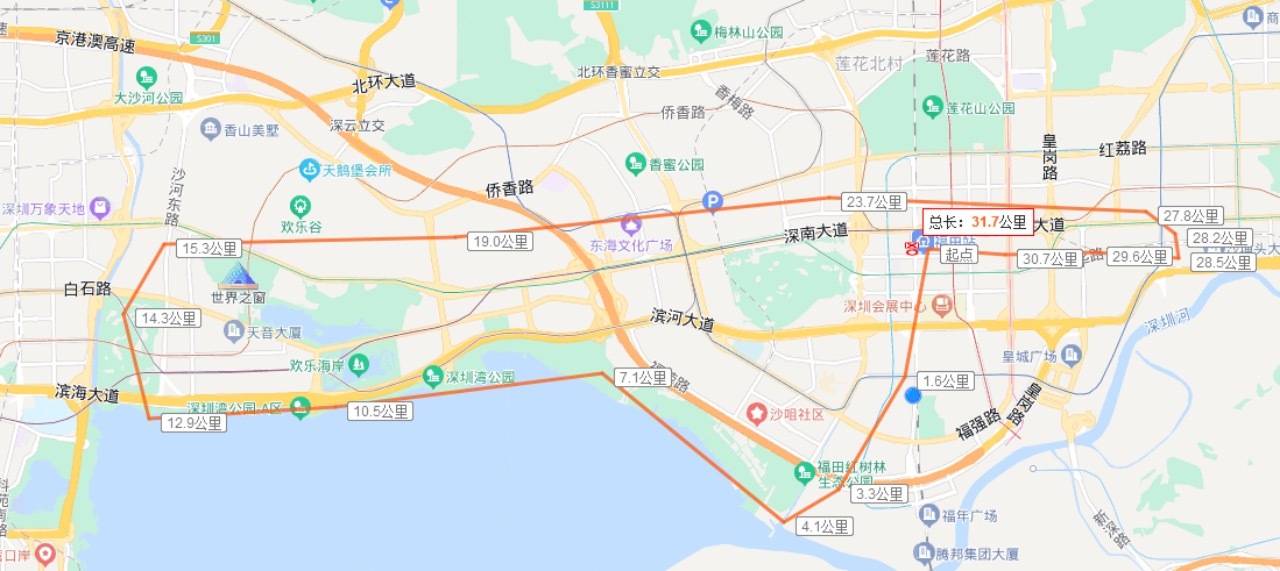
Task: Open the 深圳会展中心 marker
Action: 941,305
